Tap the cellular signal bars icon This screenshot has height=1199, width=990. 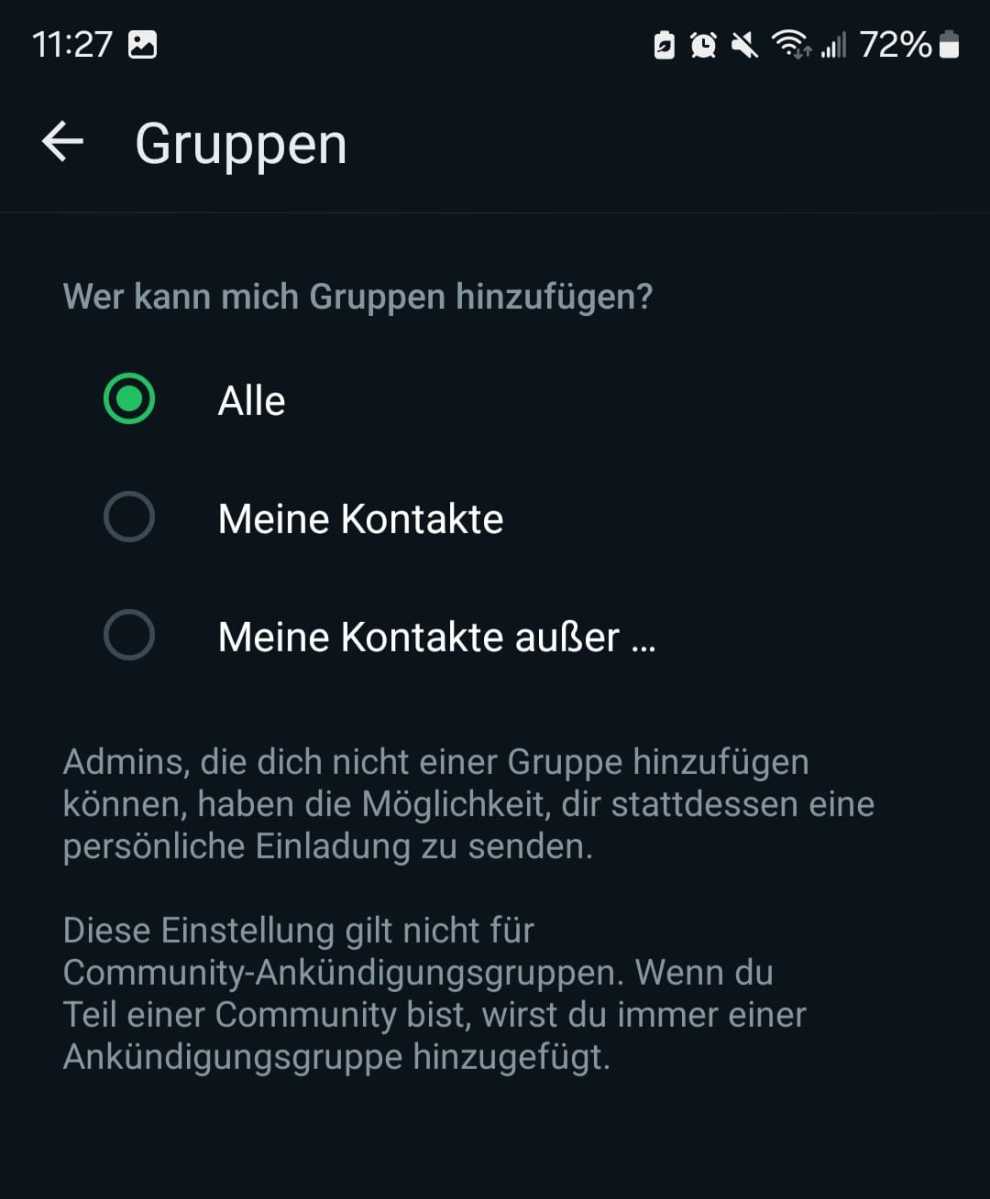coord(835,44)
